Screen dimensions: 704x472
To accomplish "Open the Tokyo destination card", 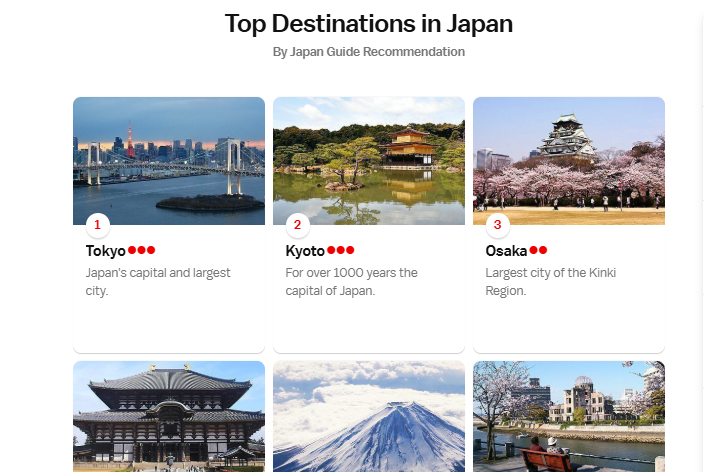I will coord(168,224).
